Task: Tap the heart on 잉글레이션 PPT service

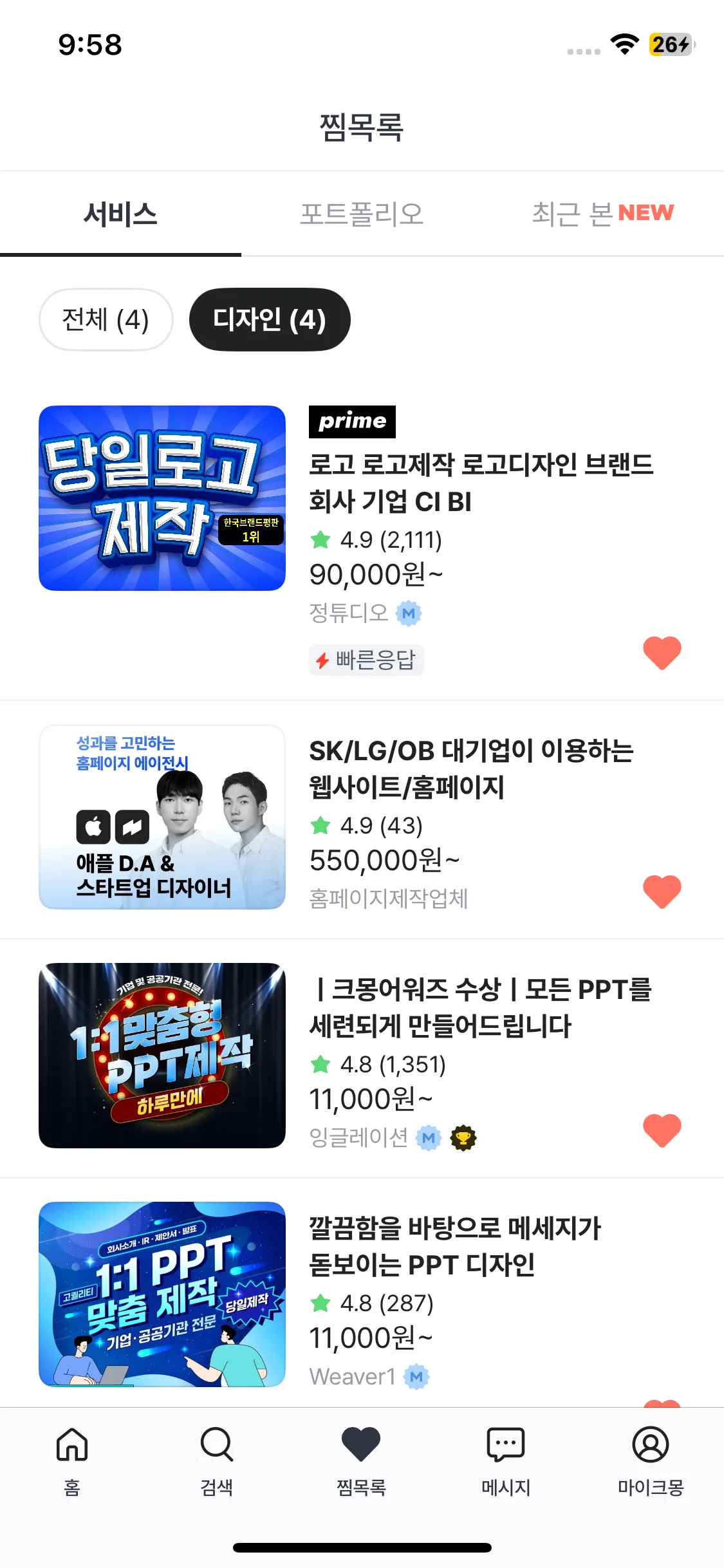Action: point(662,1130)
